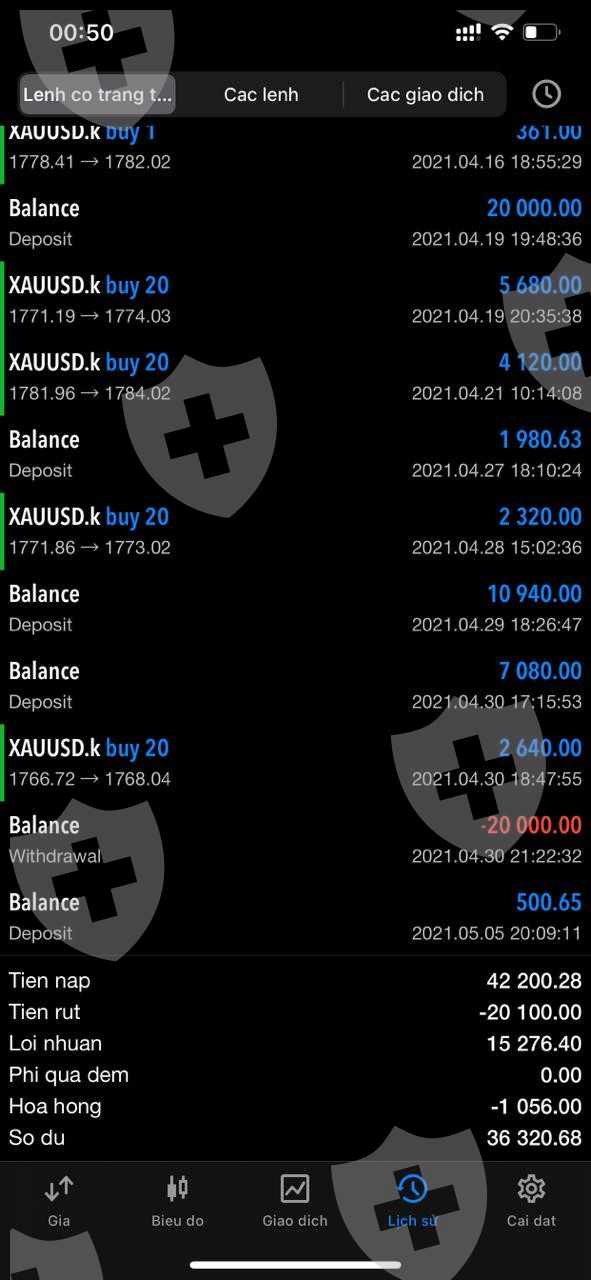Expand the XAUUSD.k trade with profit 4 120.00
The image size is (591, 1280).
pos(295,377)
